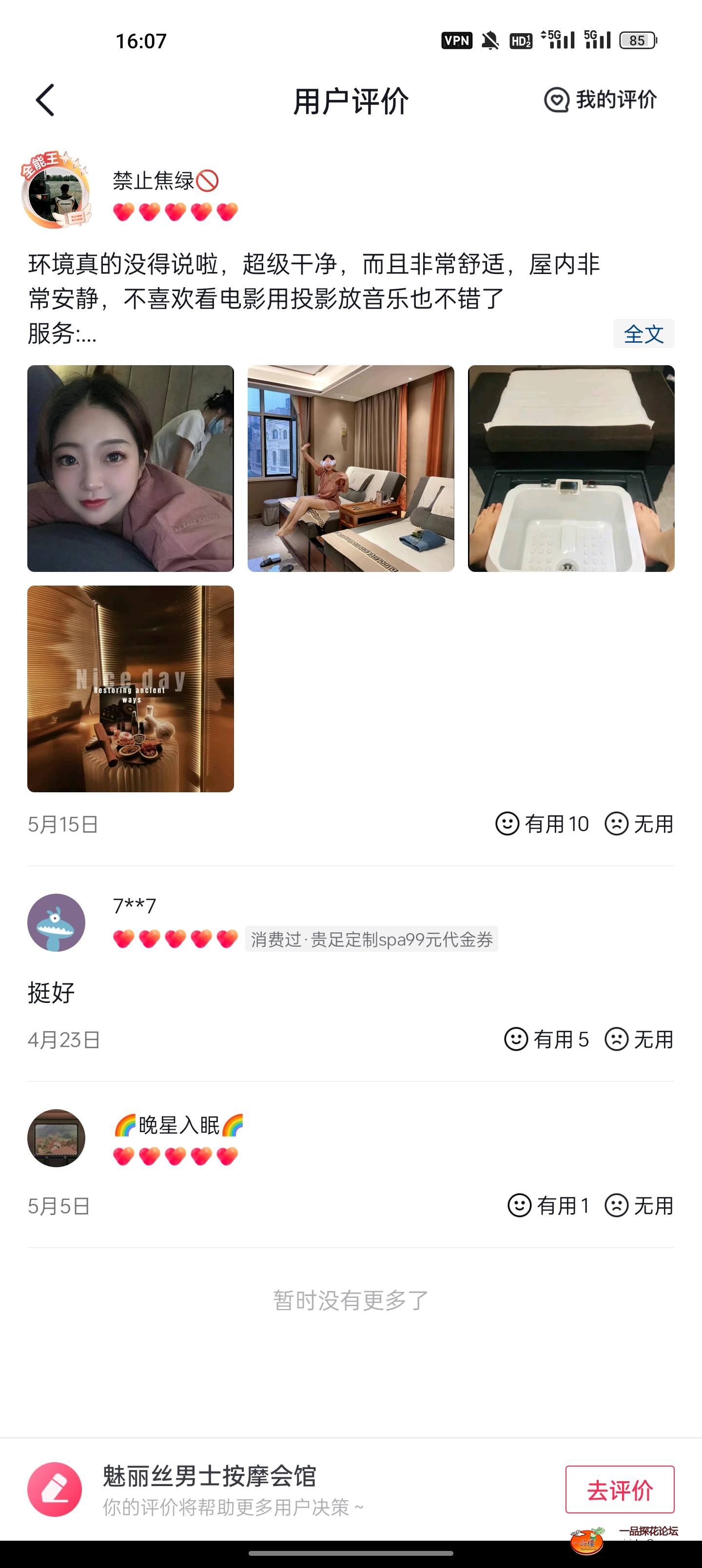Open the foot bath basin photo

click(x=571, y=469)
